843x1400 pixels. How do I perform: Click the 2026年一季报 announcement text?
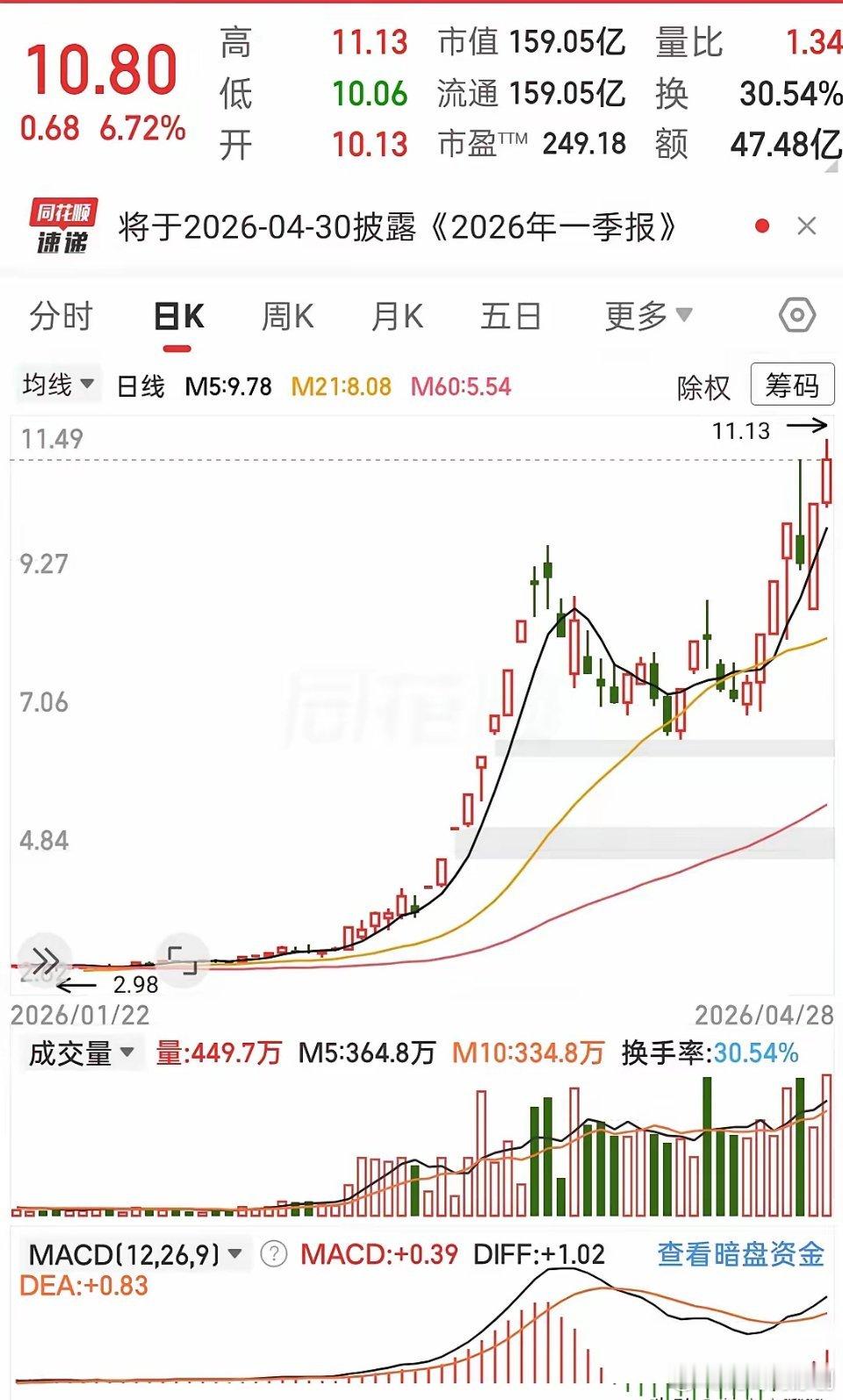coord(395,226)
